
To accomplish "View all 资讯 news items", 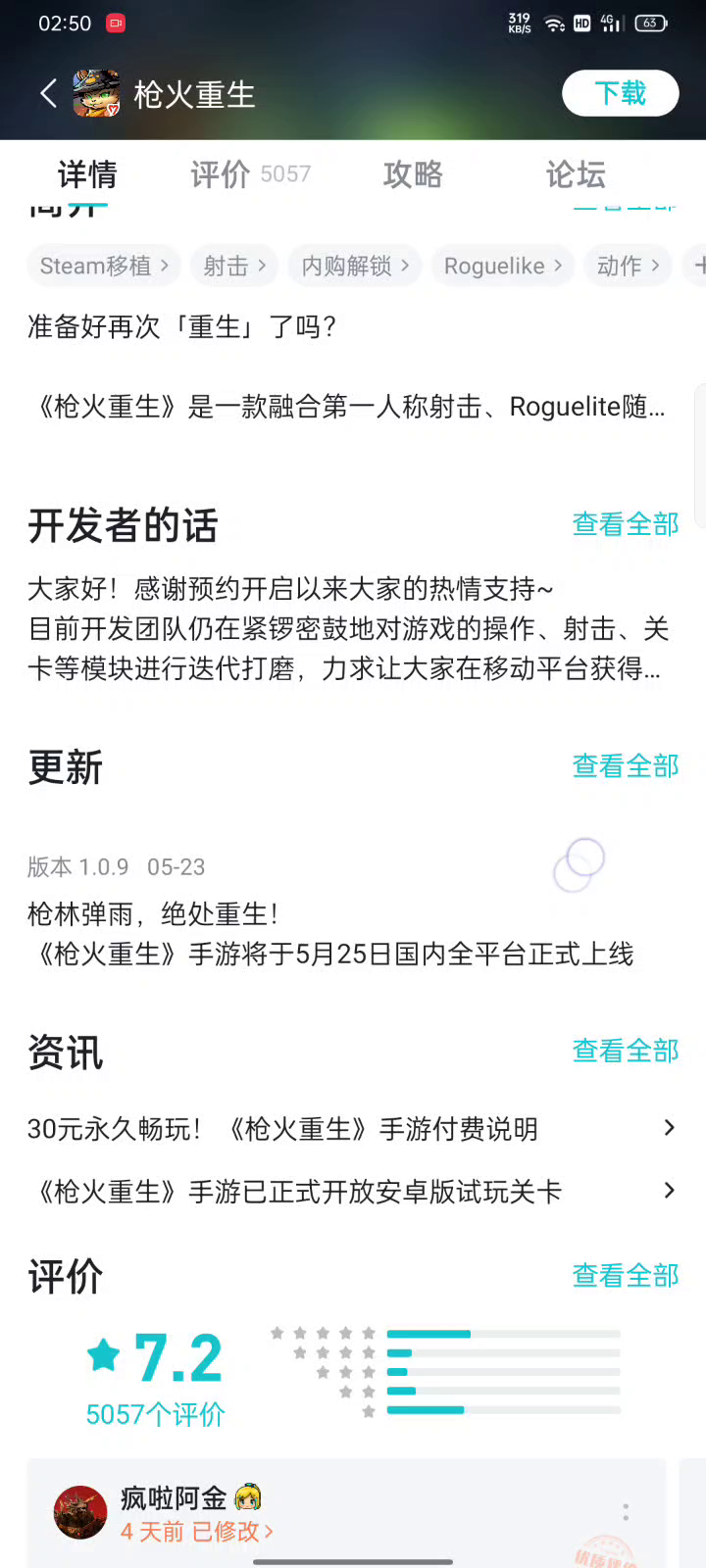I will (625, 1052).
